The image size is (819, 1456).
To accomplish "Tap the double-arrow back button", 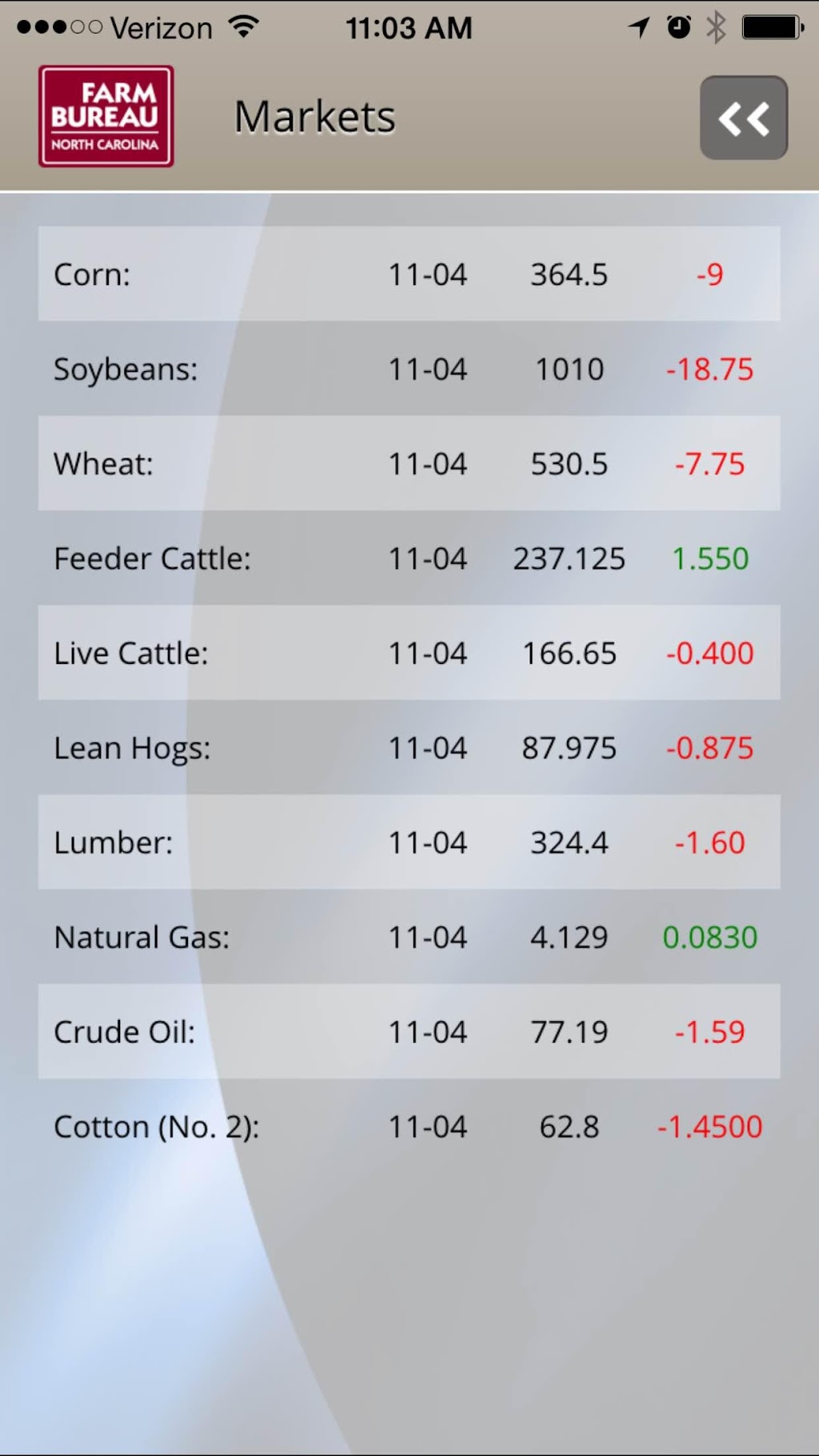I will tap(744, 118).
